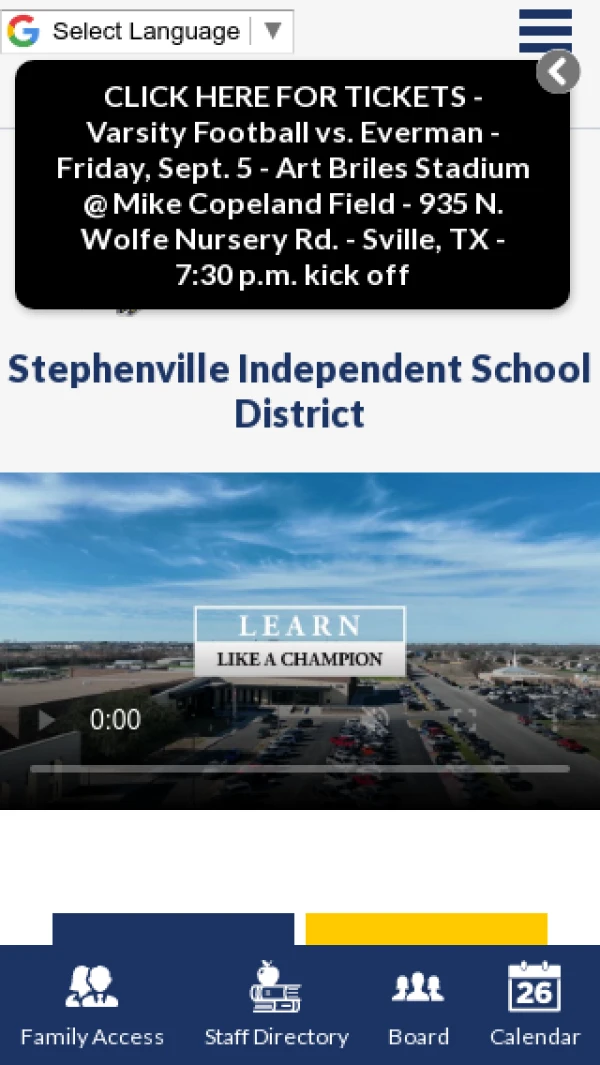Unmute the video sound

[x=375, y=720]
